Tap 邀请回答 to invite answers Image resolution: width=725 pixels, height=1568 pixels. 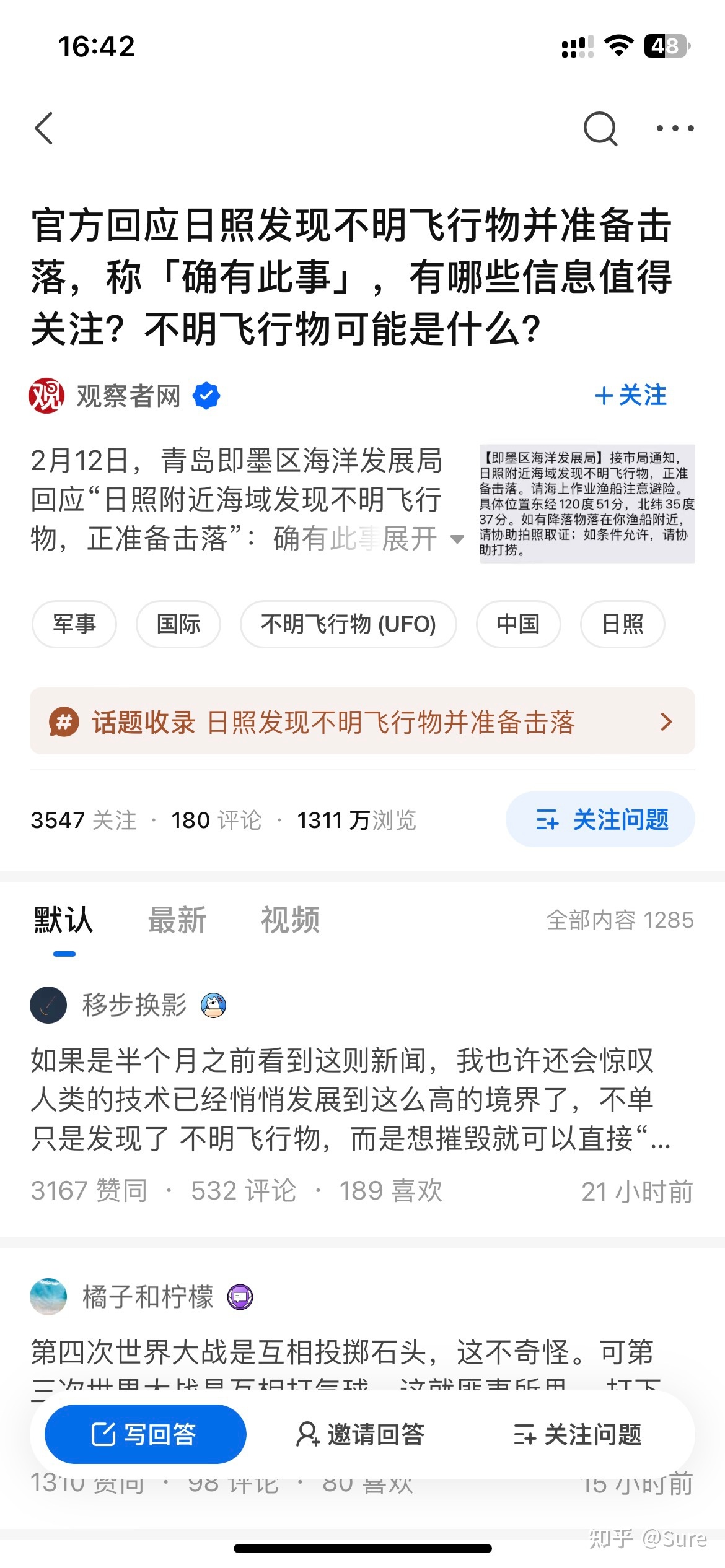click(x=361, y=1434)
